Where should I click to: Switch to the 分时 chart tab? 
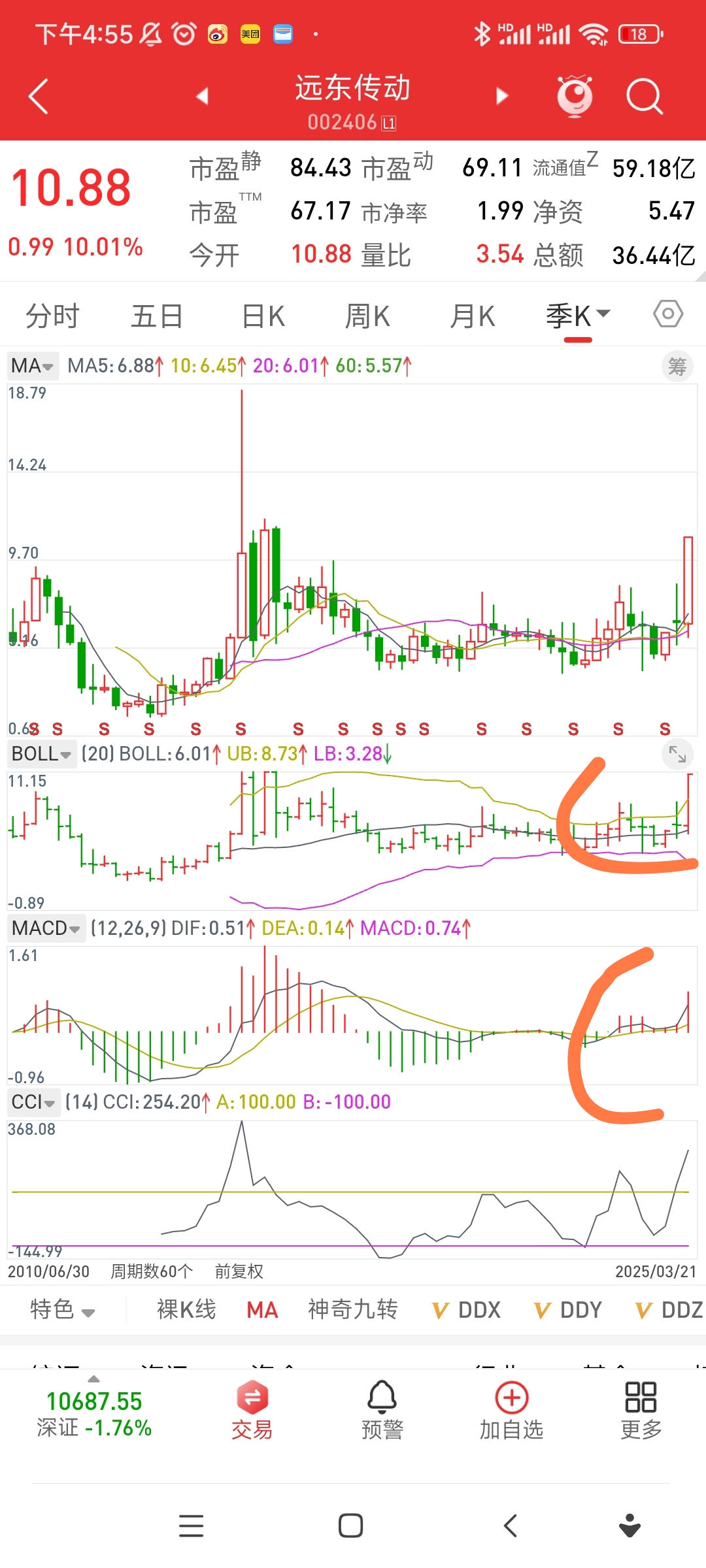52,317
